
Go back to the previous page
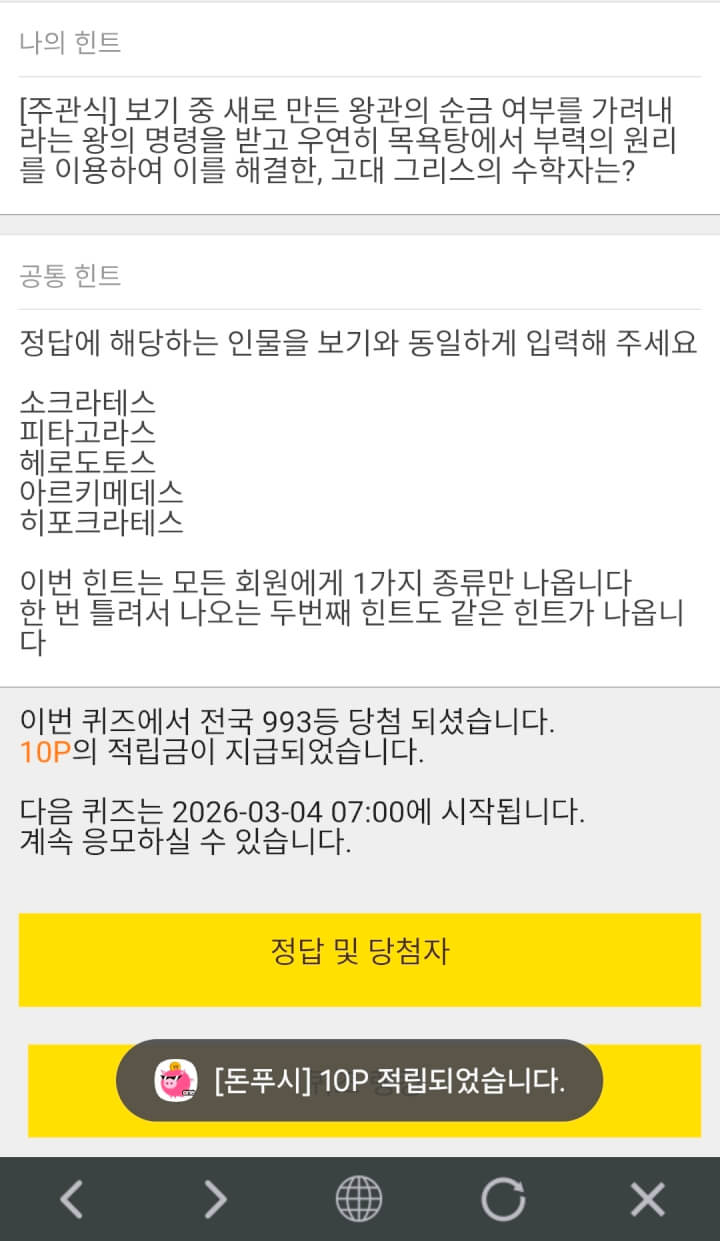click(72, 1198)
